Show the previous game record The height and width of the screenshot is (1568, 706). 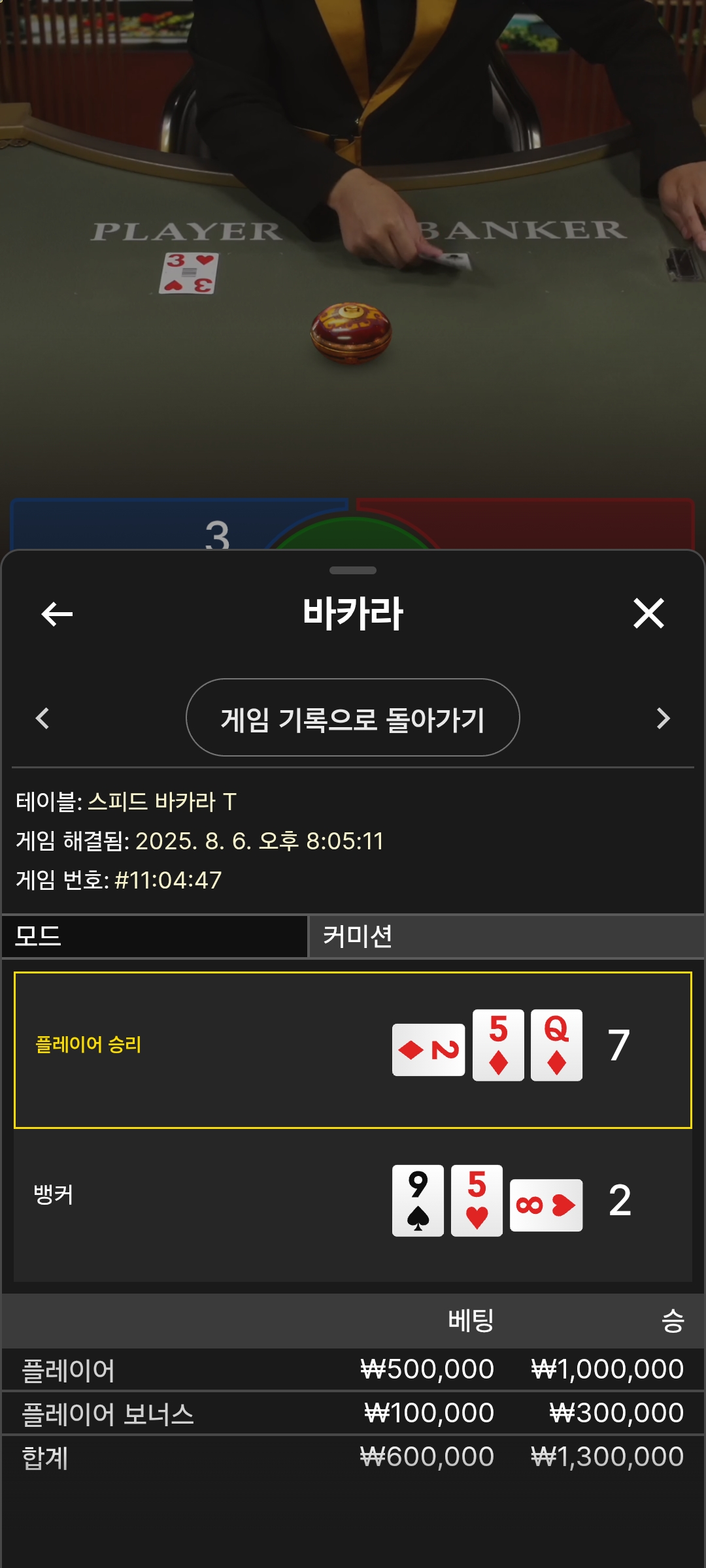tap(43, 718)
